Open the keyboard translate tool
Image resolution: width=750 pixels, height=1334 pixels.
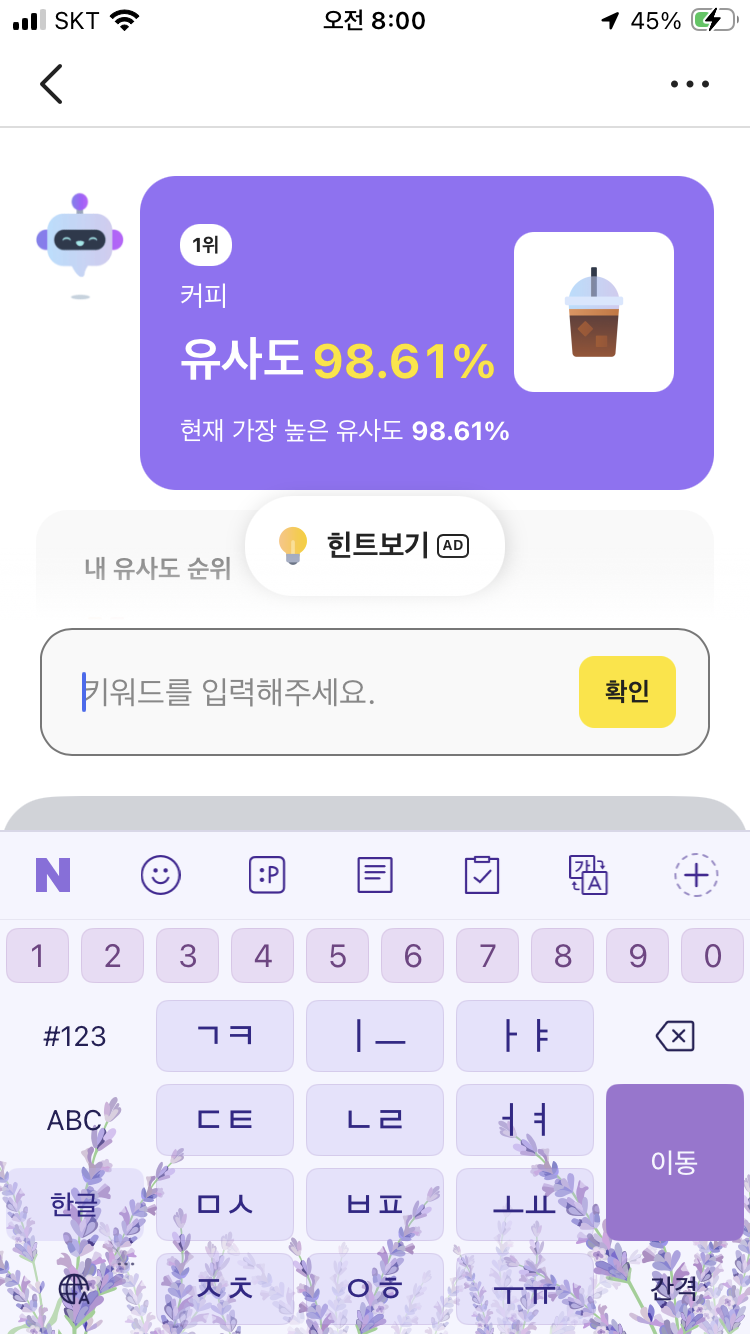pos(588,875)
